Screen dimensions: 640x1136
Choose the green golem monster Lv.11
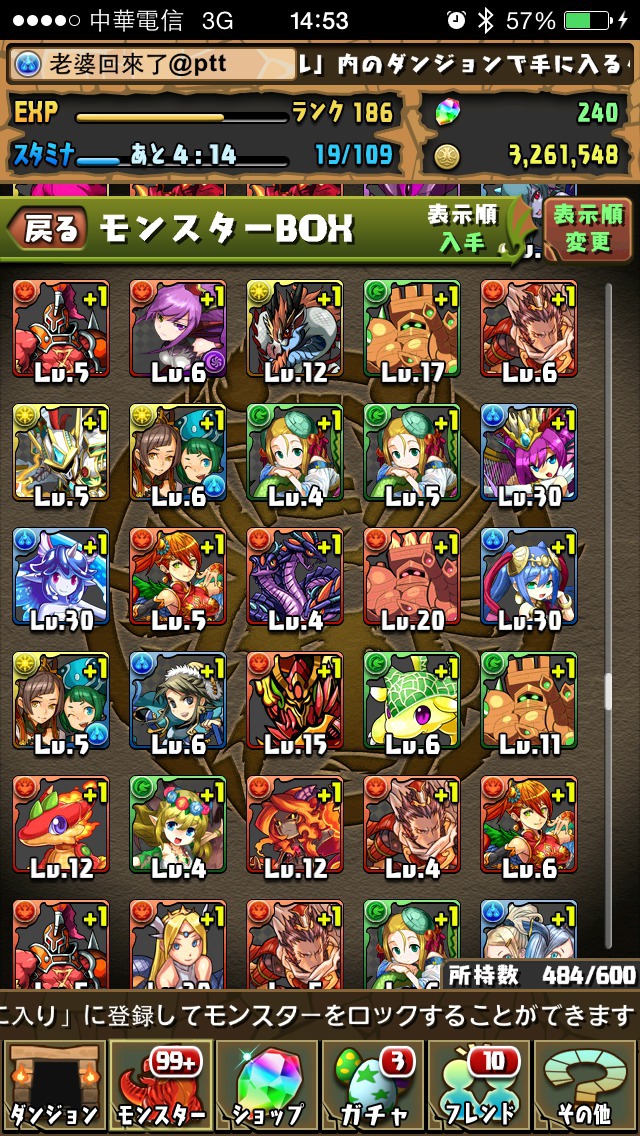coord(529,700)
